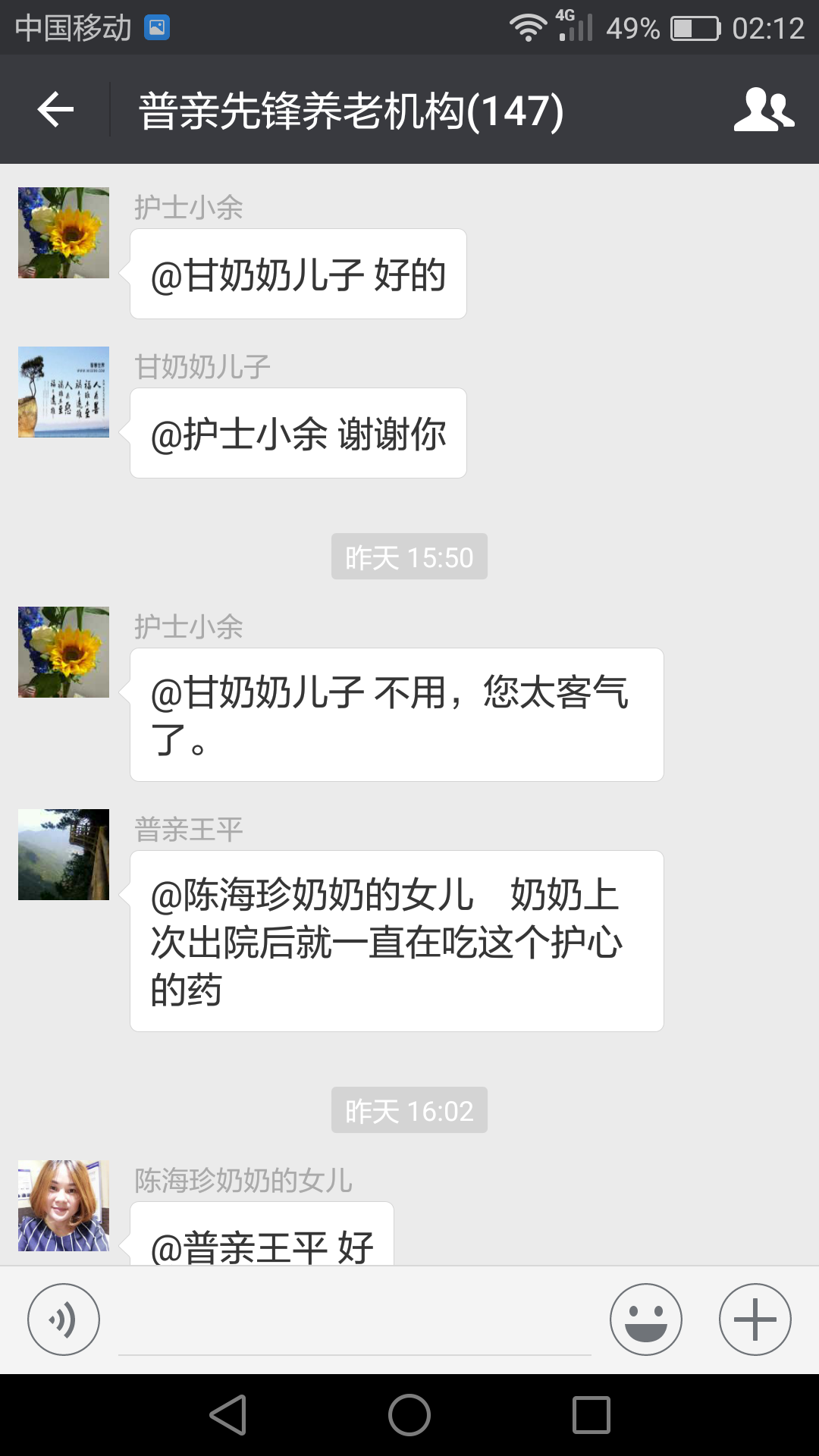Switch to voice message input
This screenshot has height=1456, width=819.
64,1319
